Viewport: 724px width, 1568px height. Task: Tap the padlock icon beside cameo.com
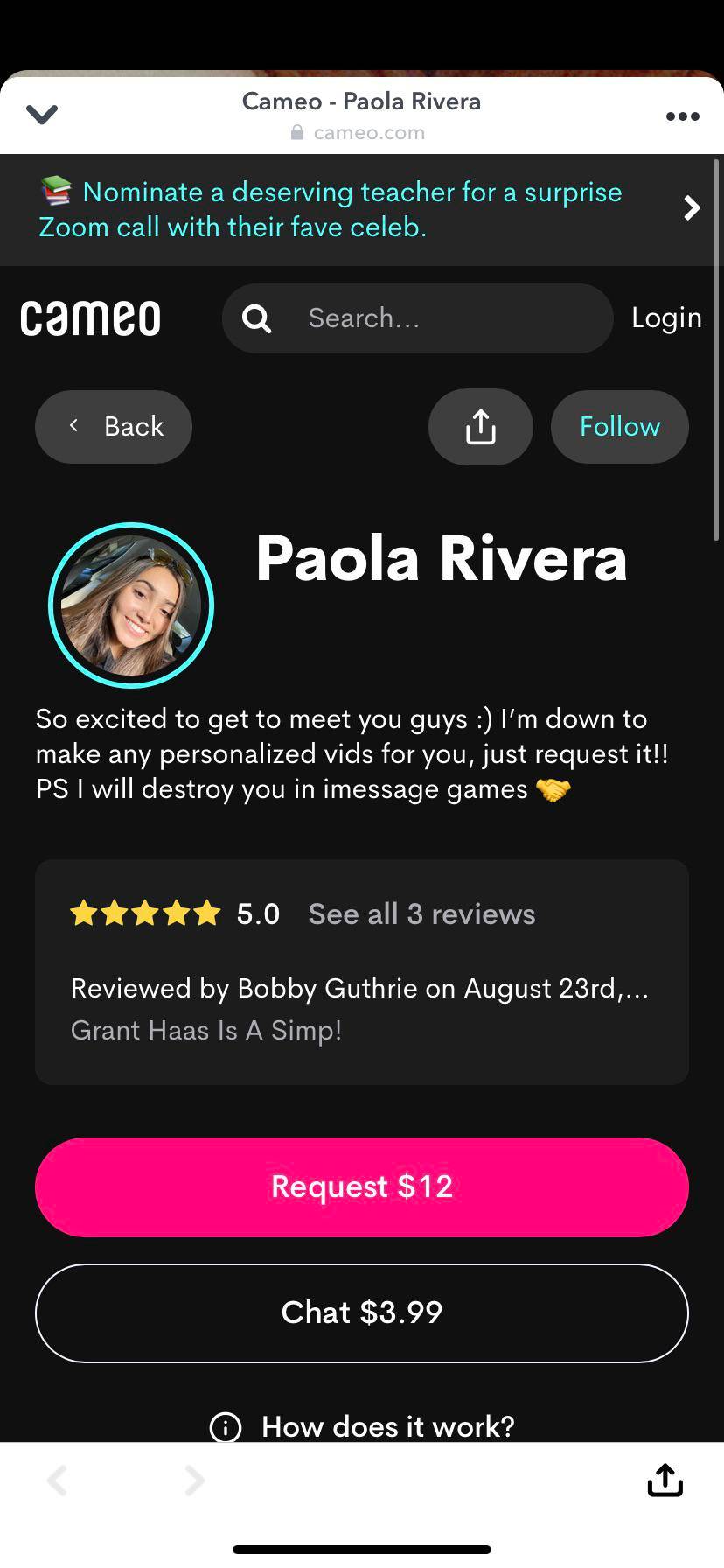point(297,132)
